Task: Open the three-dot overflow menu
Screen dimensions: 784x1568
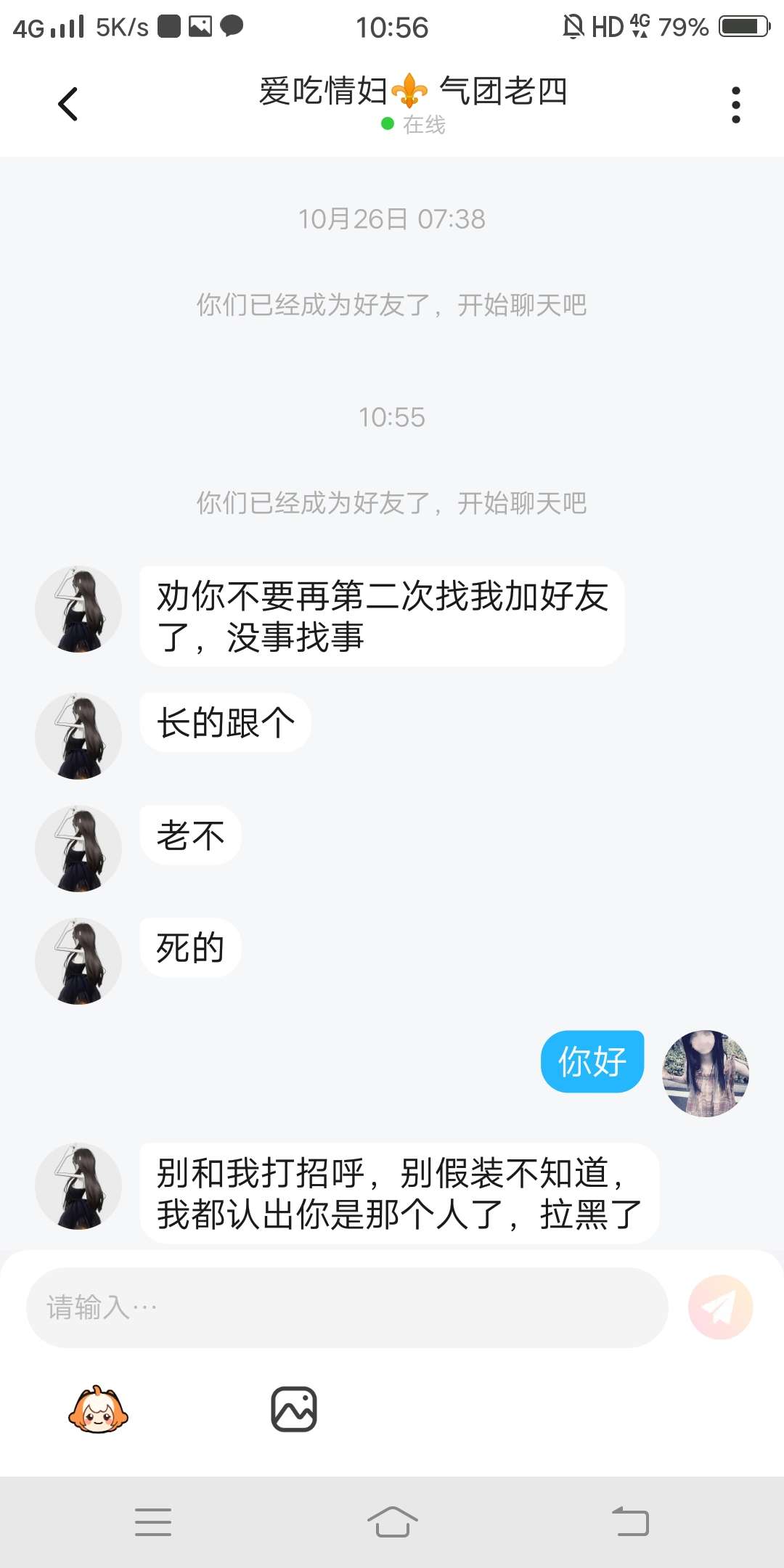Action: click(x=735, y=105)
